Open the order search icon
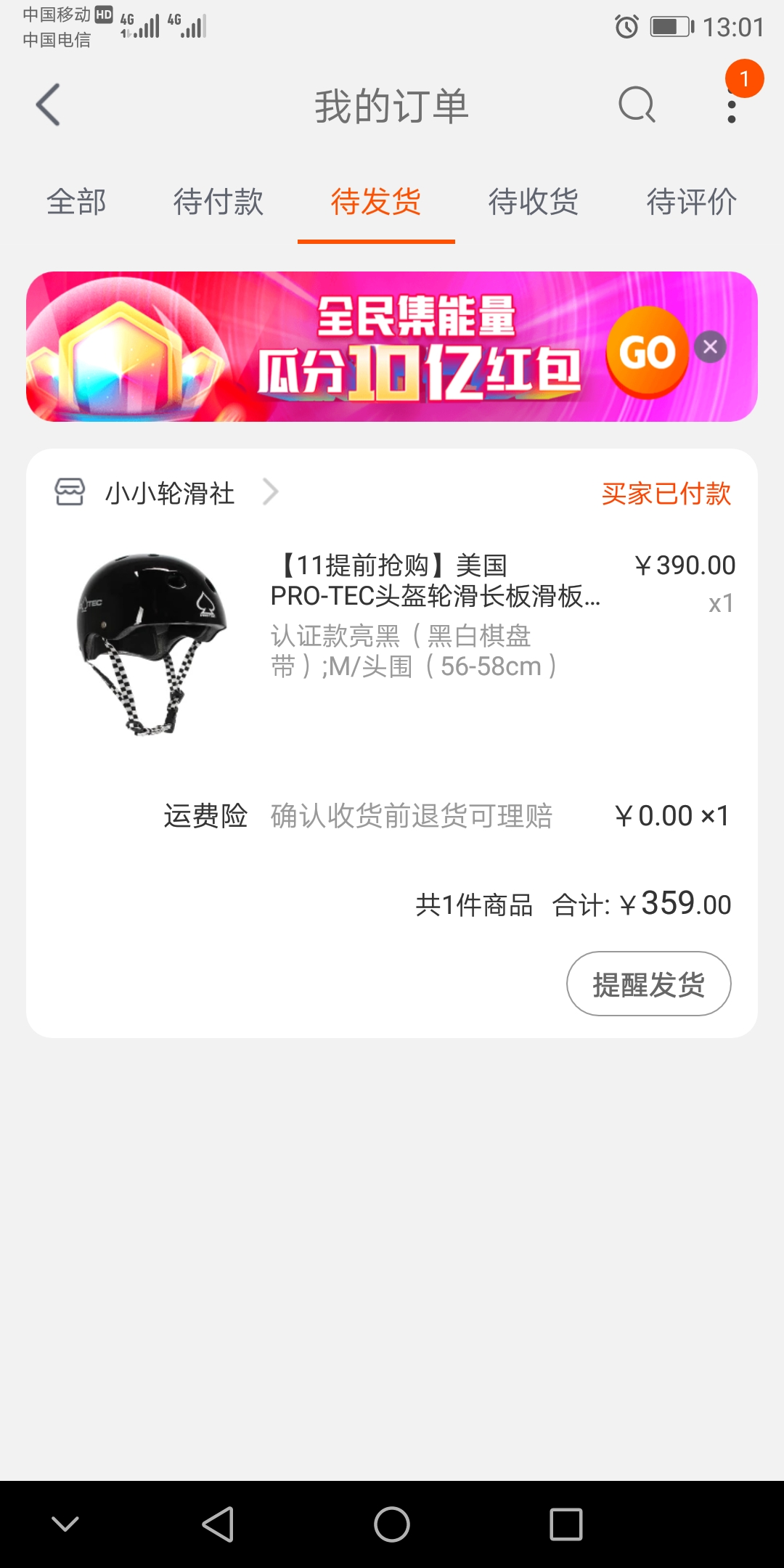Image resolution: width=784 pixels, height=1568 pixels. pos(637,105)
